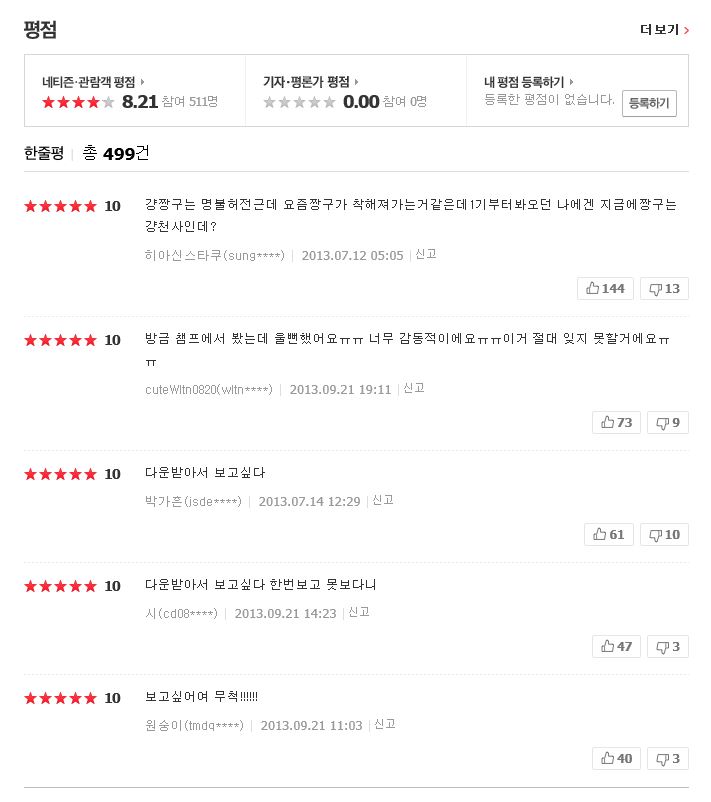
Task: Report 히아신스타쿠's review via 신고
Action: point(426,254)
